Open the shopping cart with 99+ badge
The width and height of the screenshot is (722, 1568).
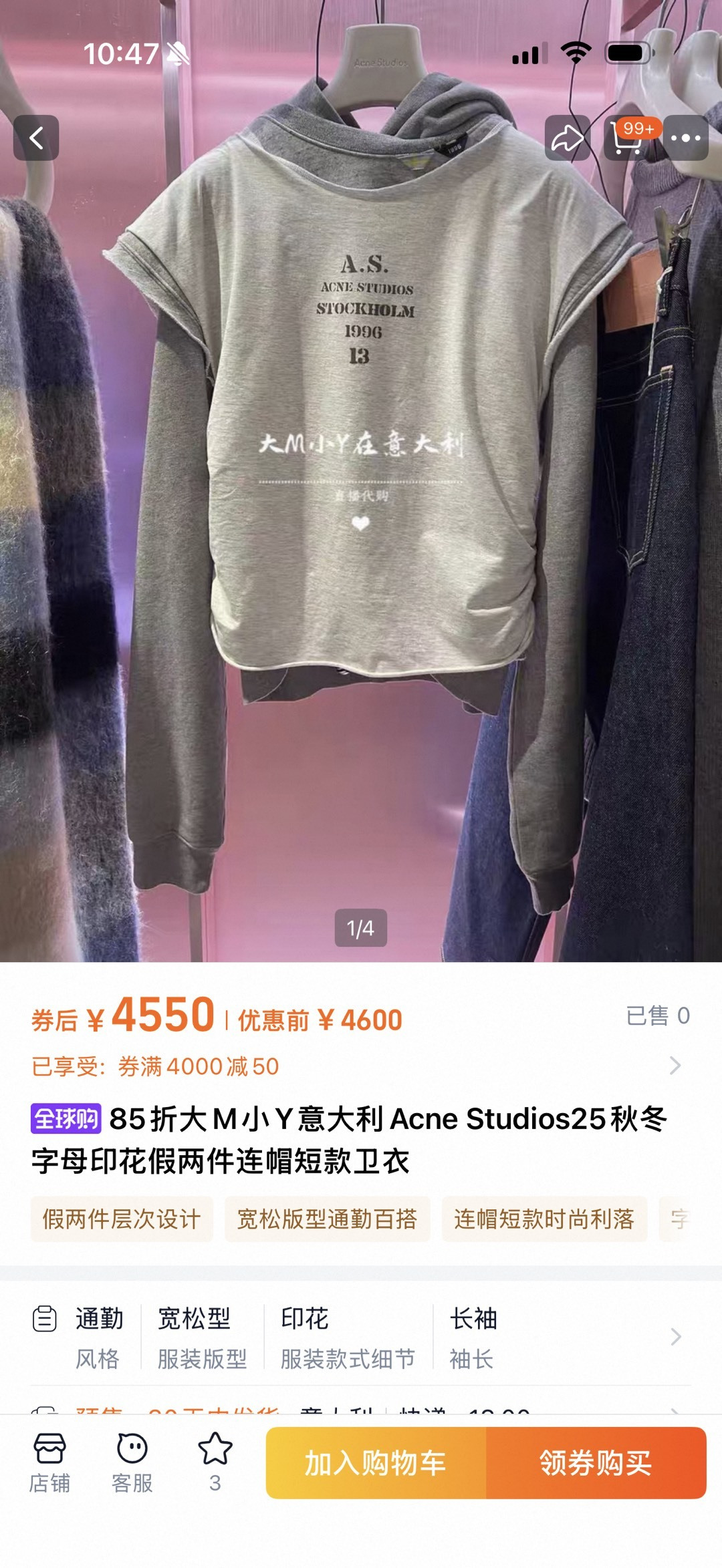pos(627,138)
